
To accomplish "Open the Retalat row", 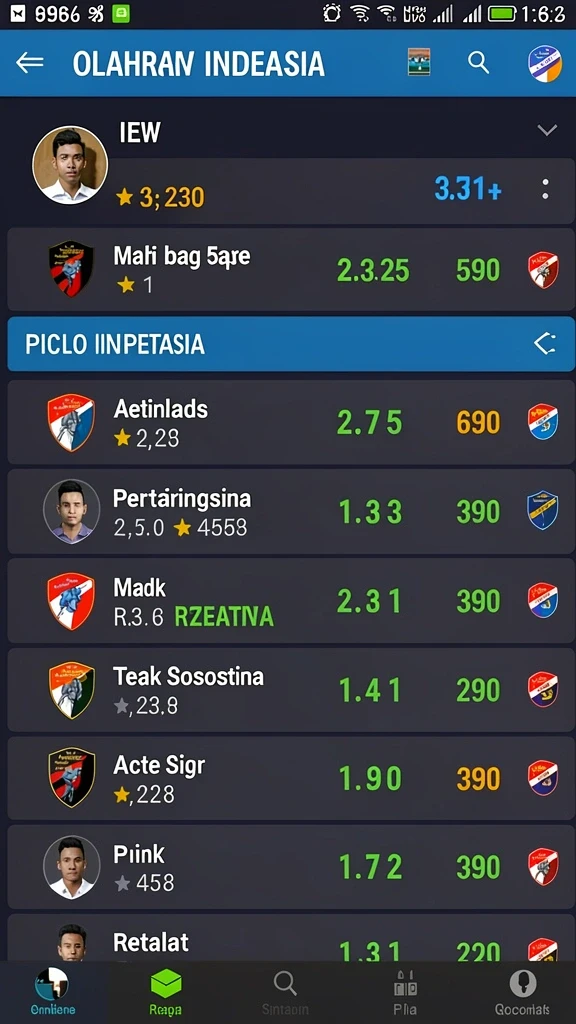I will (x=291, y=938).
